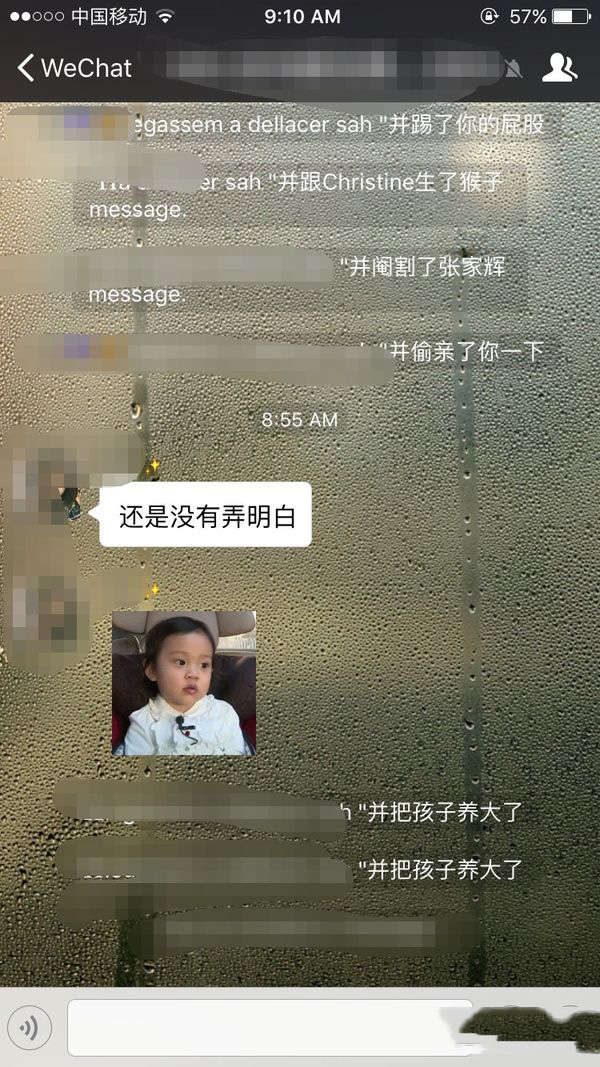Open the toddler photo sticker message
600x1067 pixels.
point(183,683)
